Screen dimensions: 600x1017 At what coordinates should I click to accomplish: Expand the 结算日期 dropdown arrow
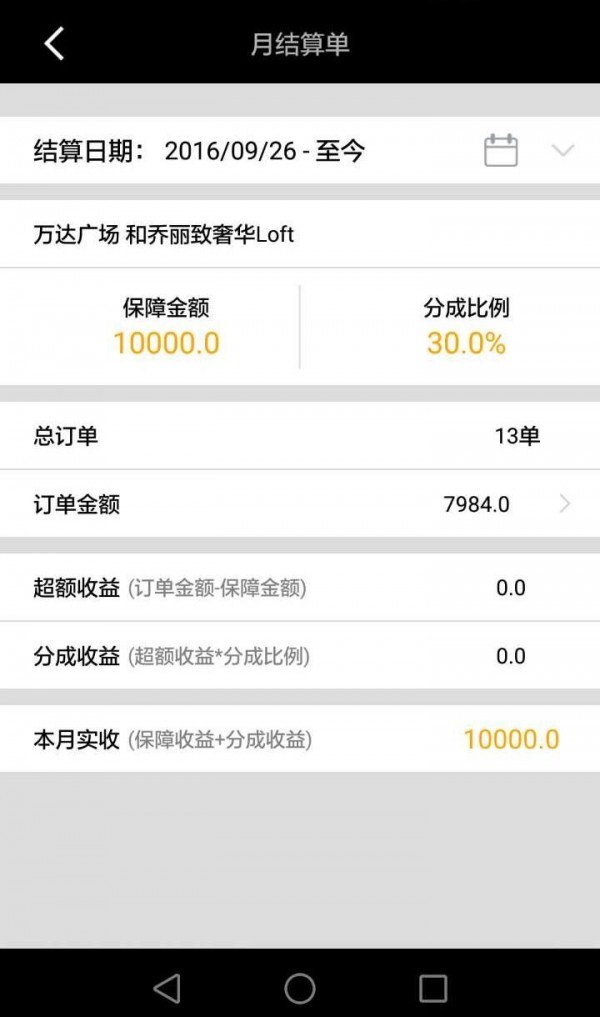(563, 151)
